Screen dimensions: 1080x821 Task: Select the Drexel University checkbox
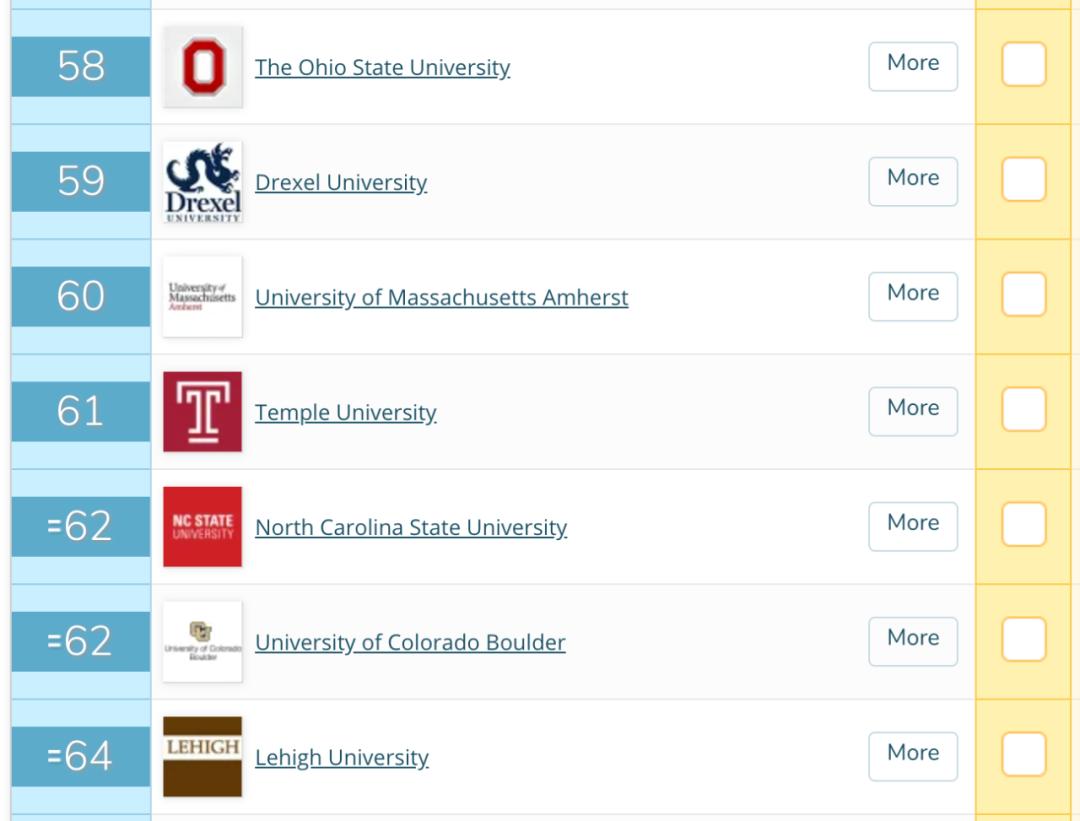(x=1023, y=181)
